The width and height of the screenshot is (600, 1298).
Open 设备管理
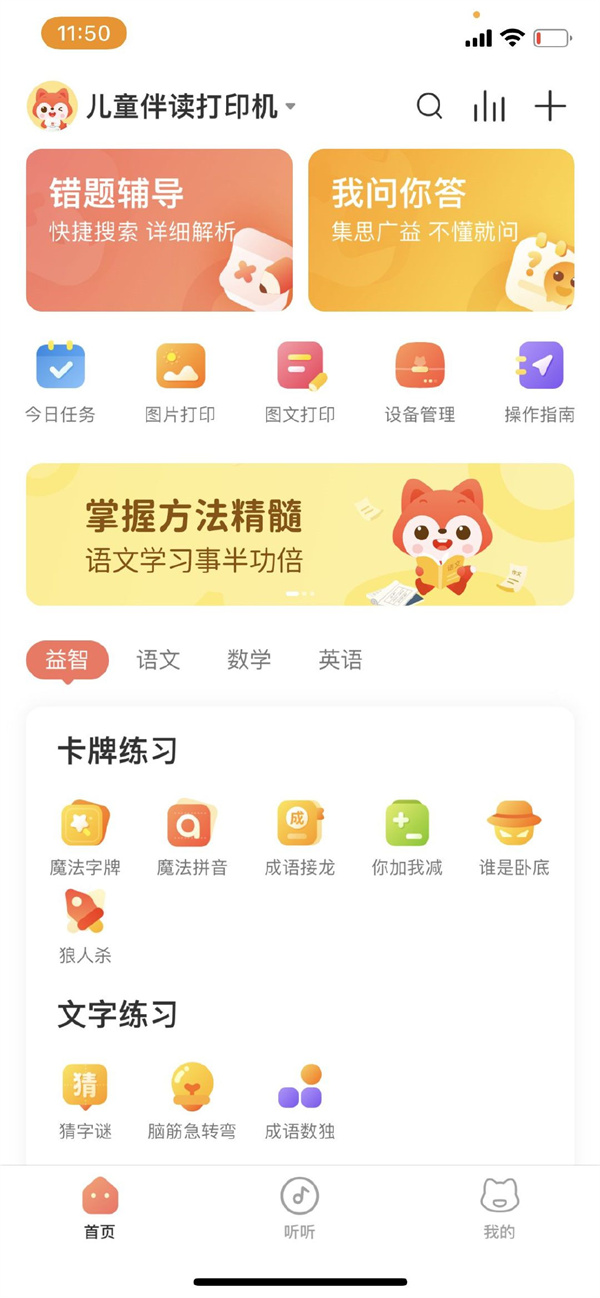coord(420,381)
